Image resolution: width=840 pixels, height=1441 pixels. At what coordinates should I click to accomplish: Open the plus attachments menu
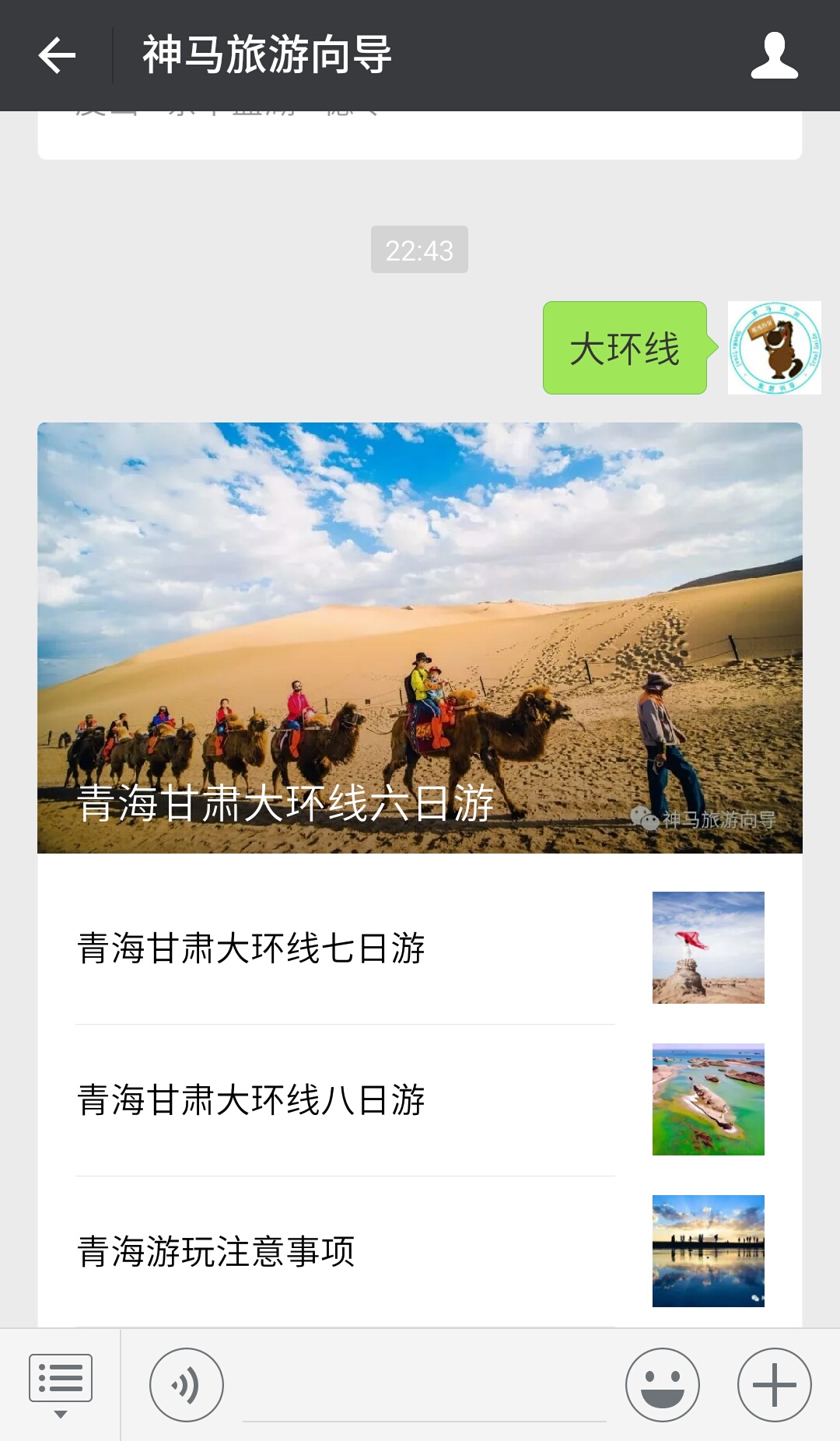[x=774, y=1385]
